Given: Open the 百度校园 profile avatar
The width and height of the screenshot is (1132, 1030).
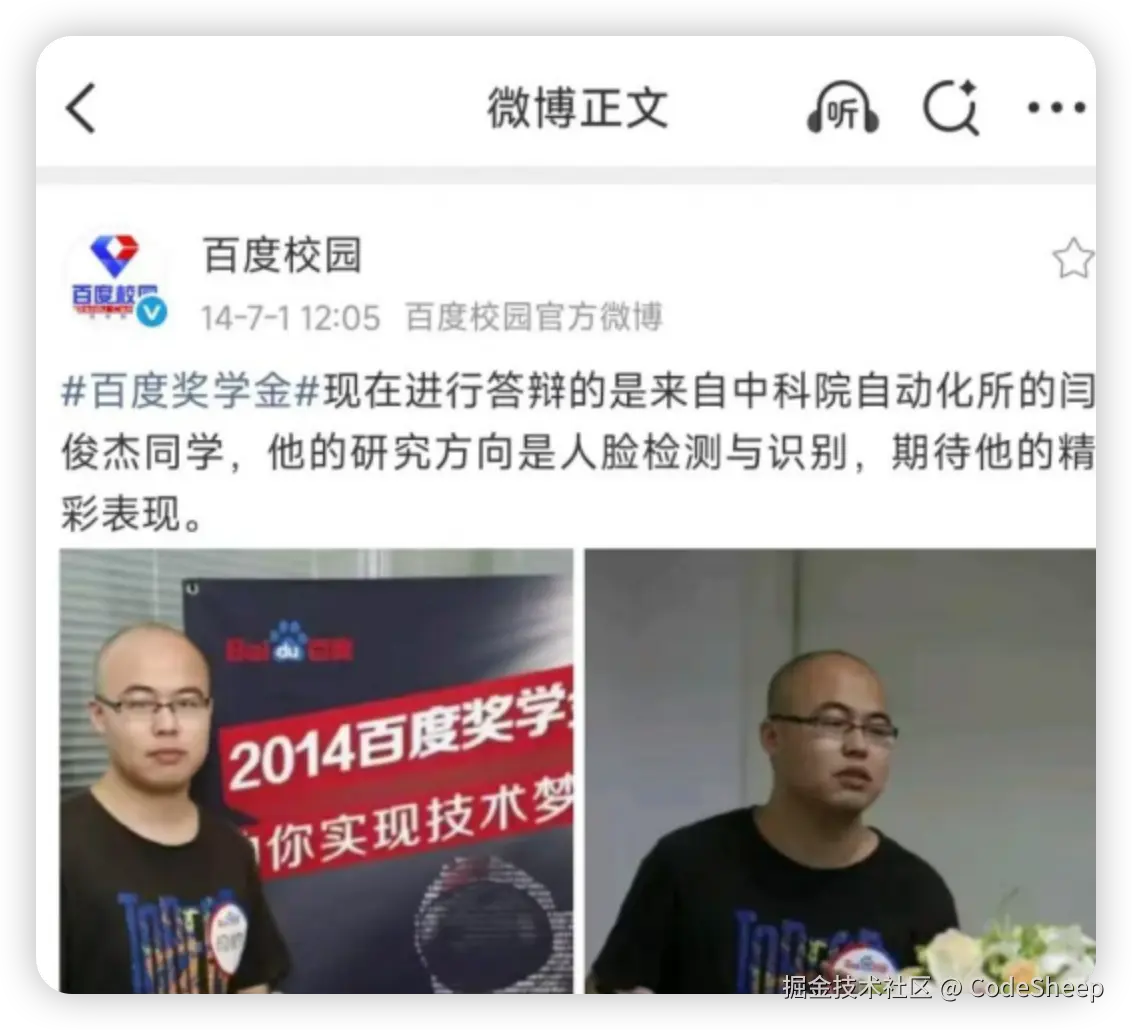Looking at the screenshot, I should 115,280.
